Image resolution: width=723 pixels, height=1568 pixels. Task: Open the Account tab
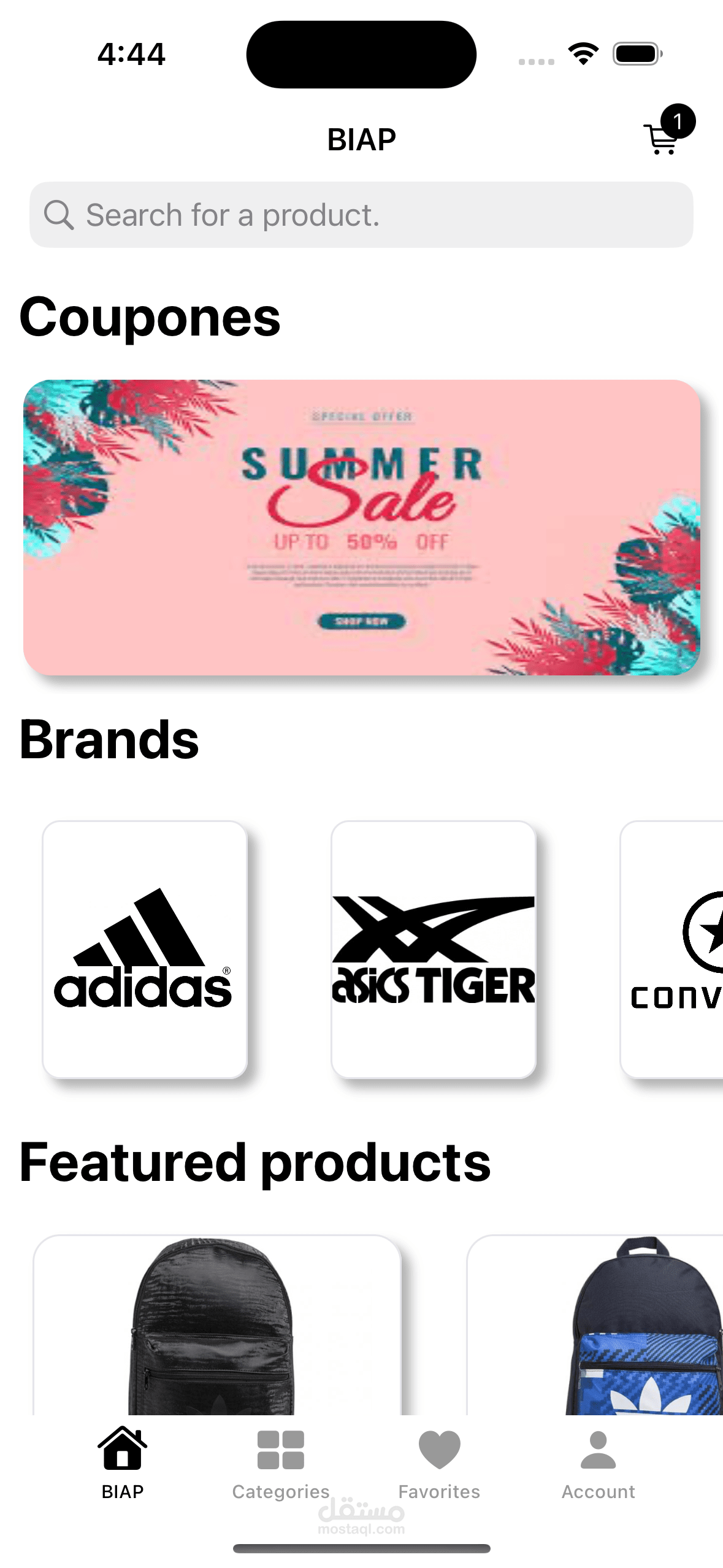click(599, 1464)
